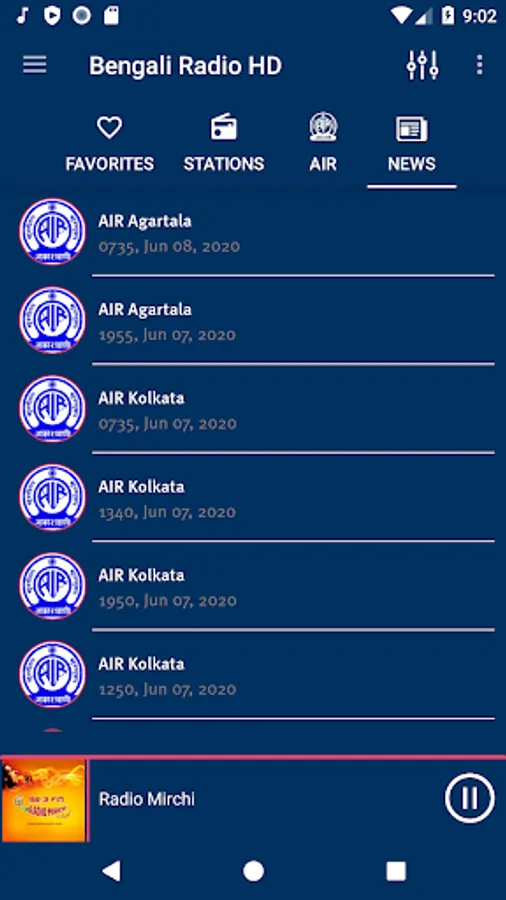This screenshot has width=506, height=900.
Task: Select the News tab
Action: click(x=411, y=143)
